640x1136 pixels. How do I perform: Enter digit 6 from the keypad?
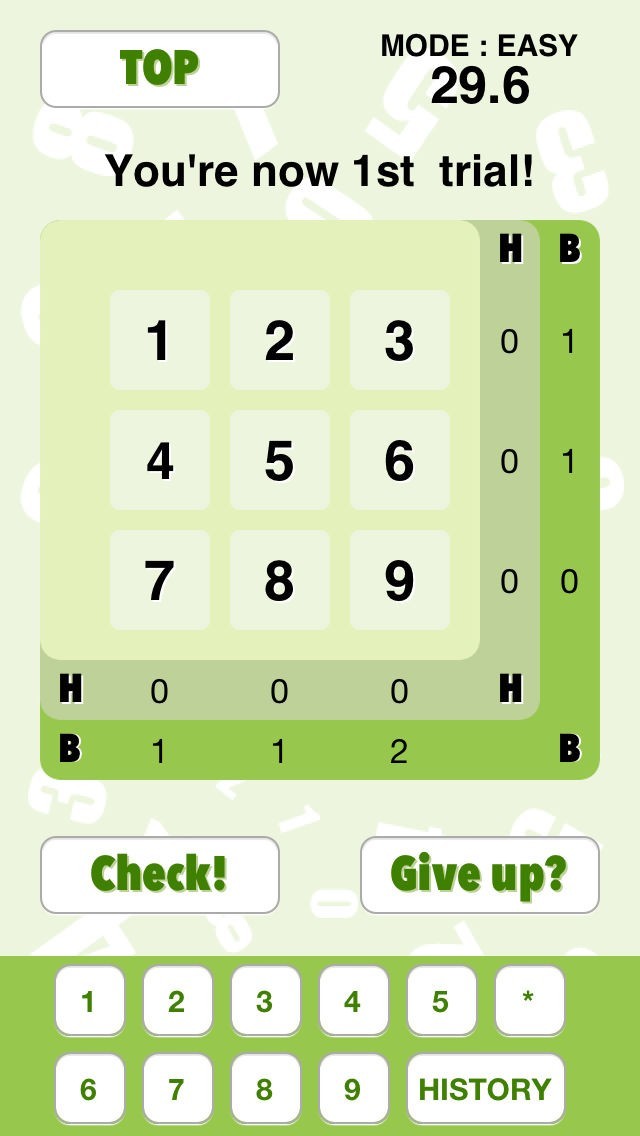tap(89, 1089)
